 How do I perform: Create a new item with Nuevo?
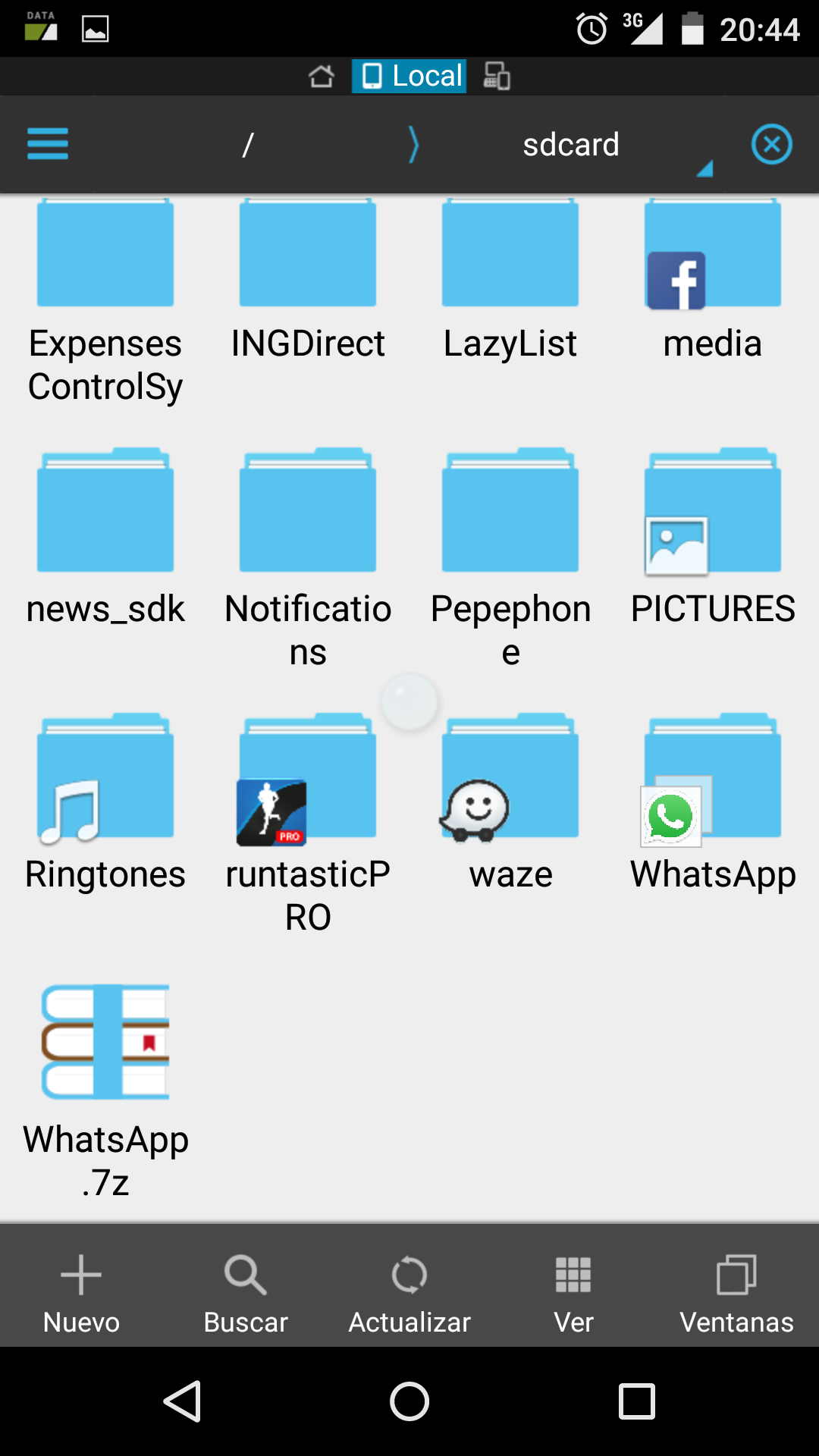(x=81, y=1293)
